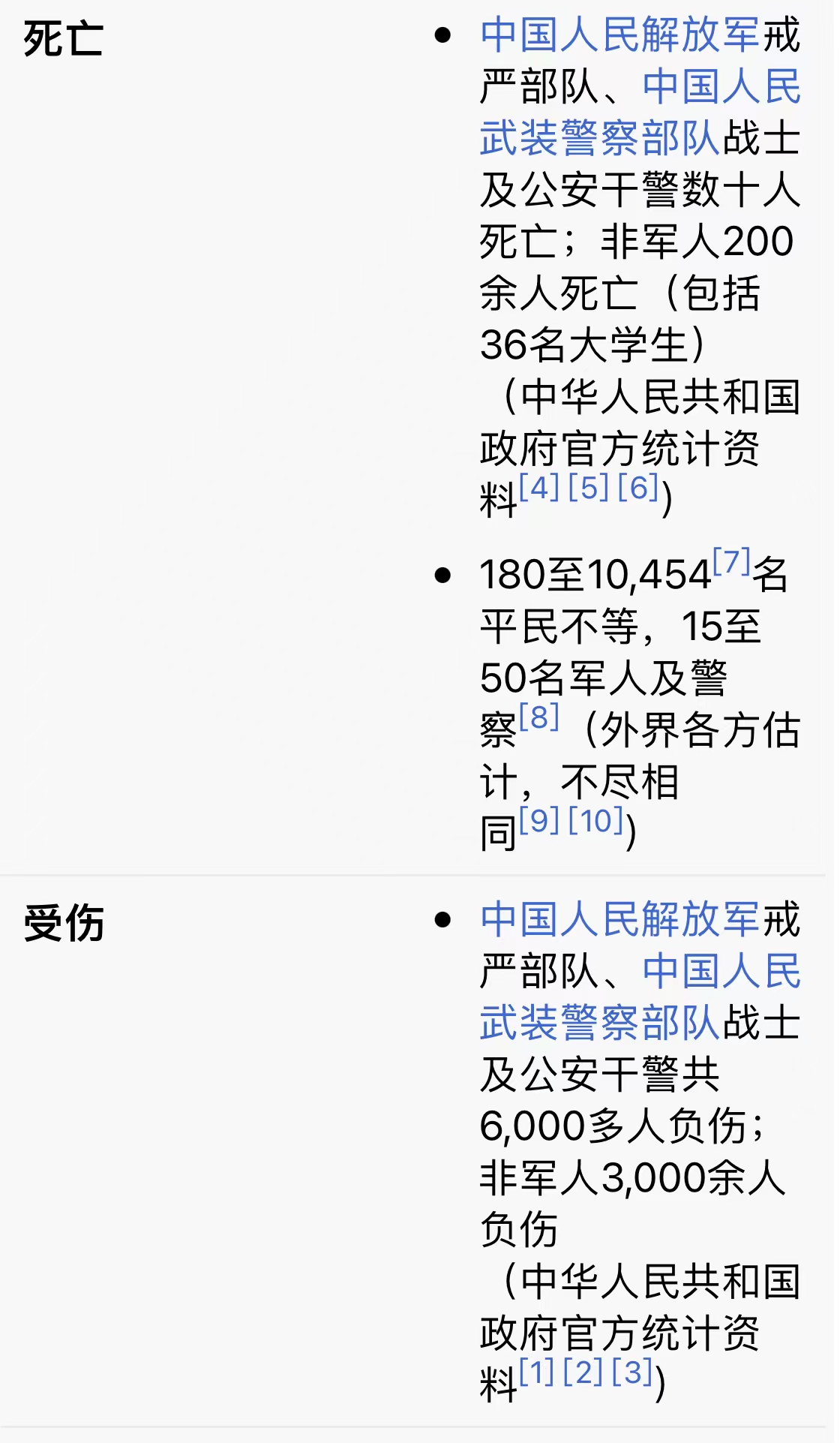Image resolution: width=840 pixels, height=1443 pixels.
Task: Tap citation [3]
Action: coord(633,1372)
